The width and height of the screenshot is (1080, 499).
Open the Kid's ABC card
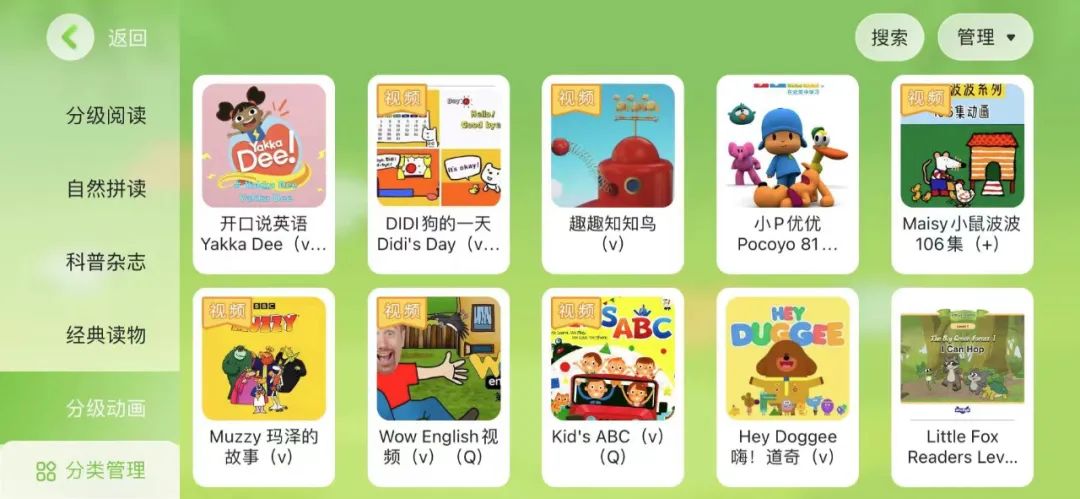pyautogui.click(x=613, y=386)
